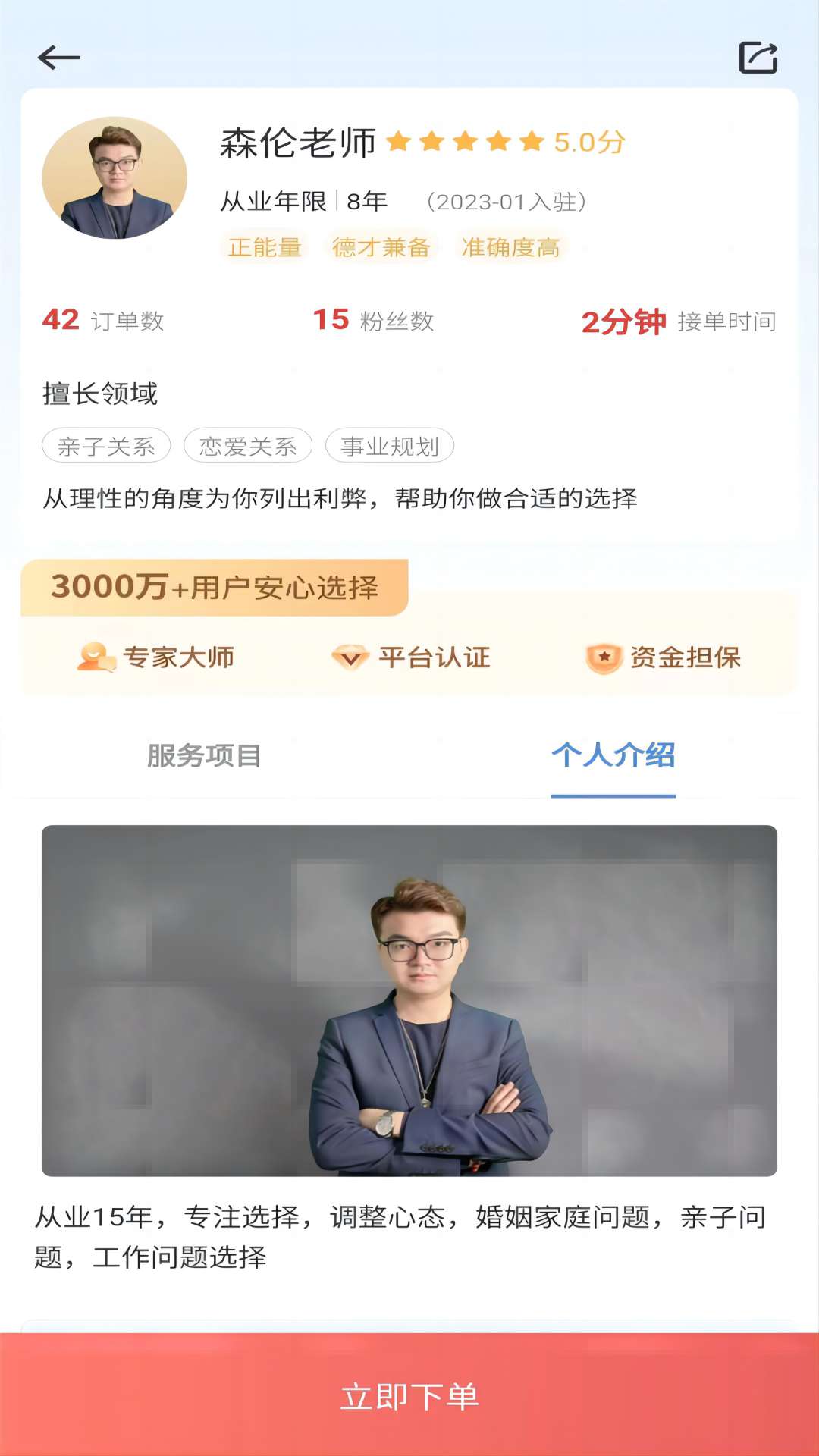Image resolution: width=819 pixels, height=1456 pixels.
Task: Switch to the 服务项目 tab
Action: click(x=204, y=756)
